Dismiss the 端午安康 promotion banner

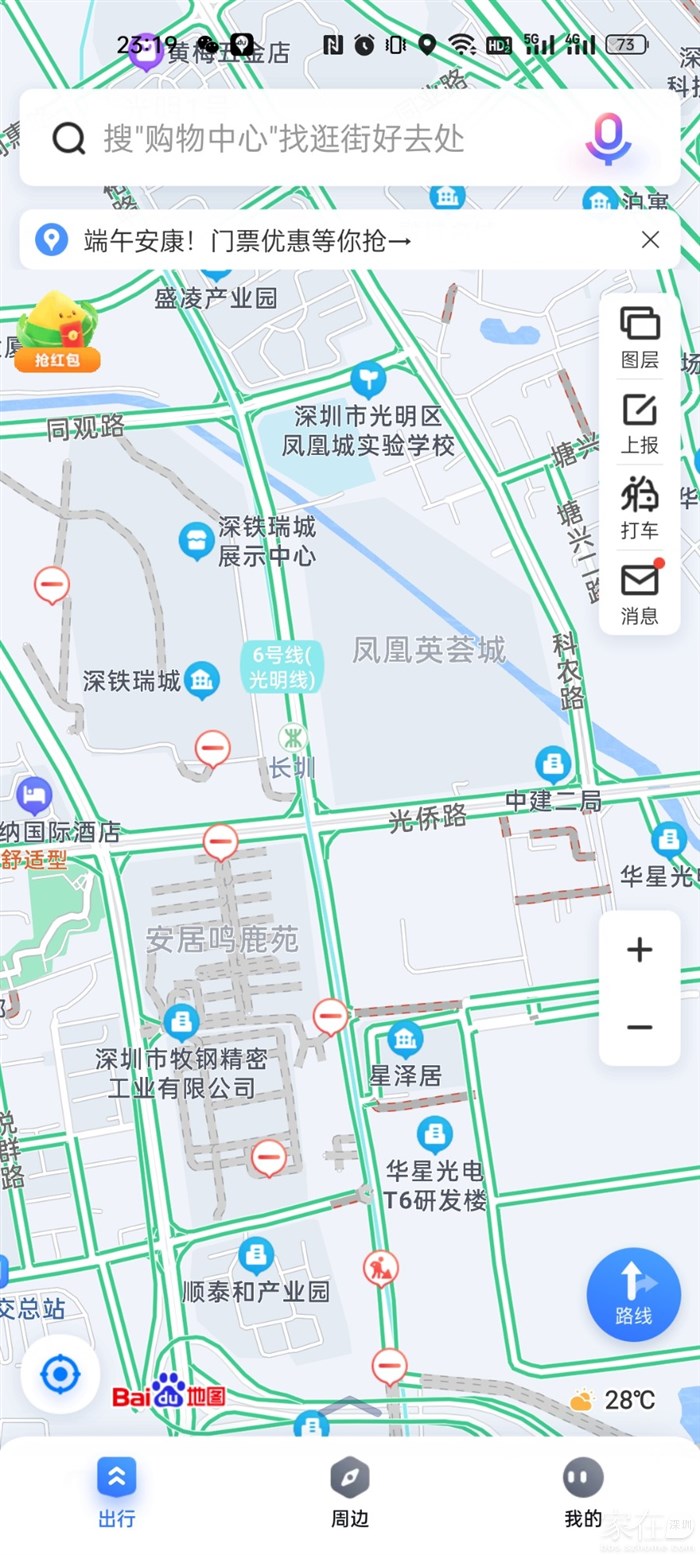(x=650, y=240)
